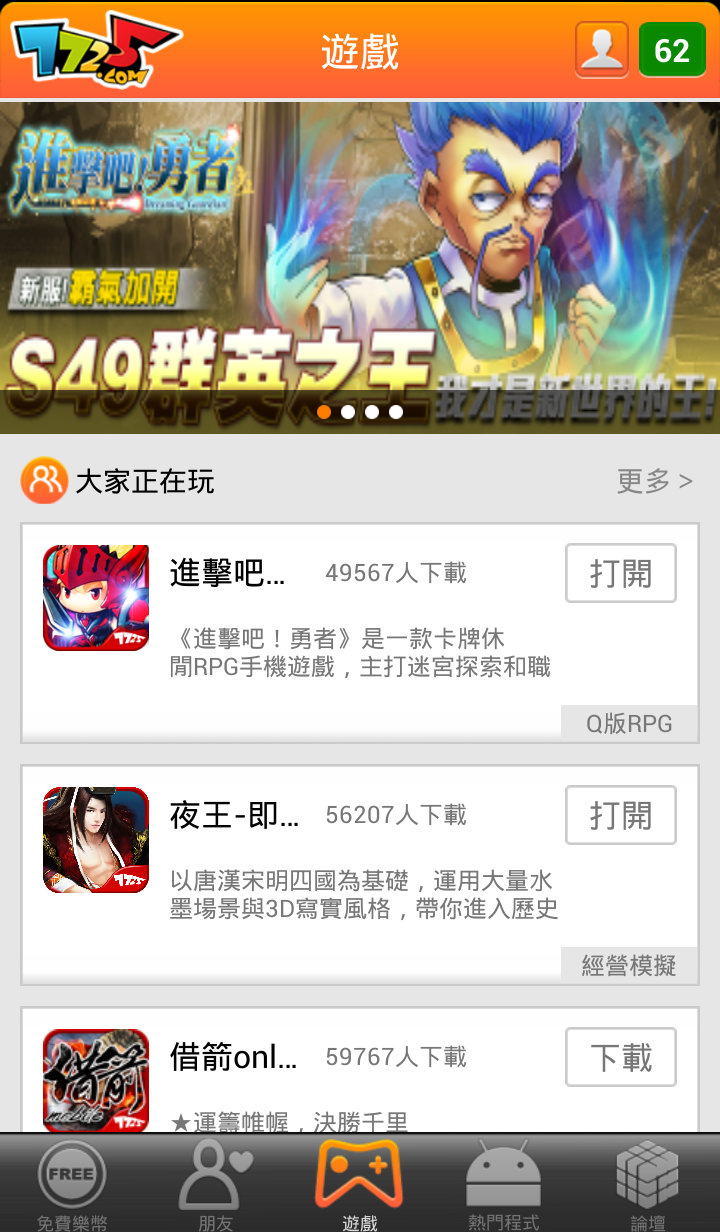Image resolution: width=720 pixels, height=1232 pixels.
Task: Tap 更多 to see more games
Action: point(654,481)
